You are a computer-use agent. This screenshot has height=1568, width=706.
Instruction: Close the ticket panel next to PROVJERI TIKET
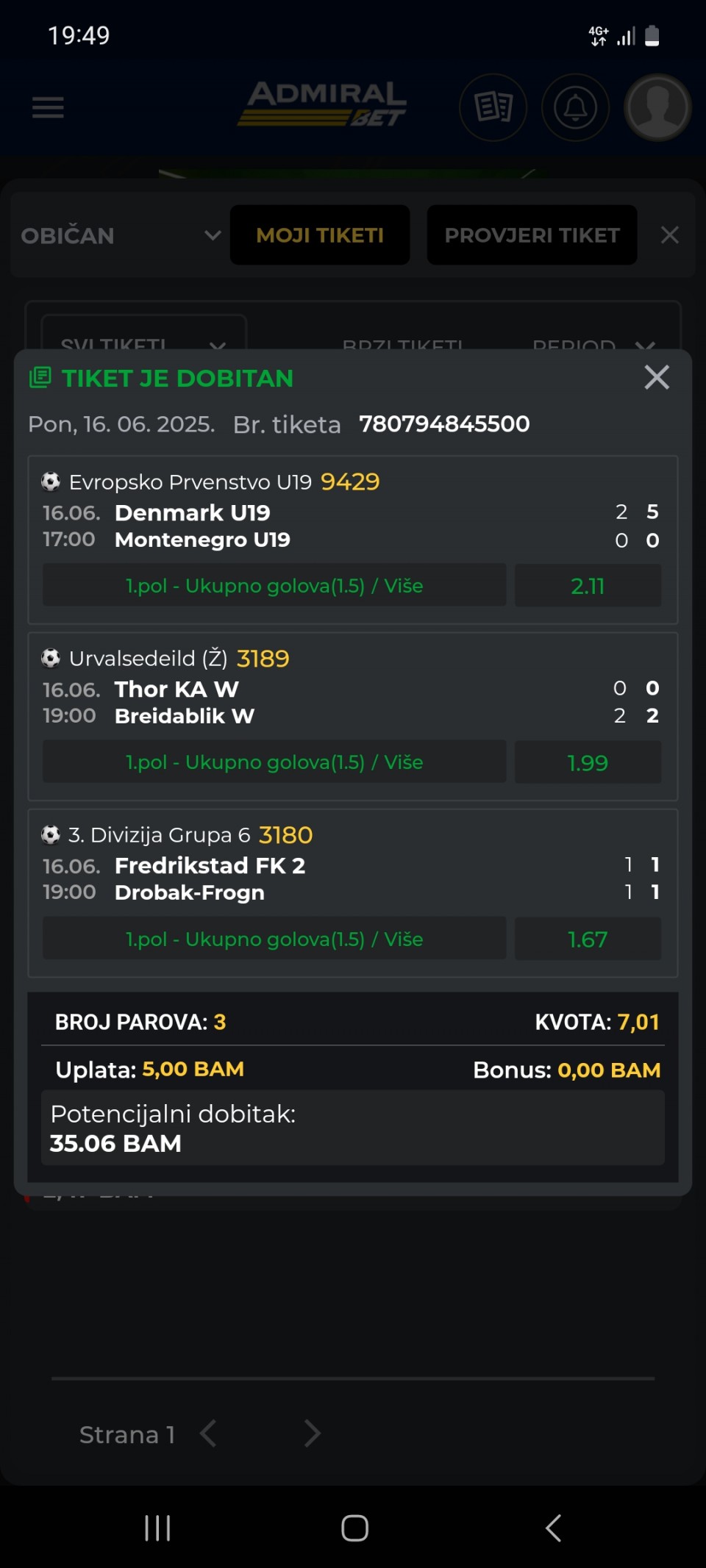(x=669, y=235)
